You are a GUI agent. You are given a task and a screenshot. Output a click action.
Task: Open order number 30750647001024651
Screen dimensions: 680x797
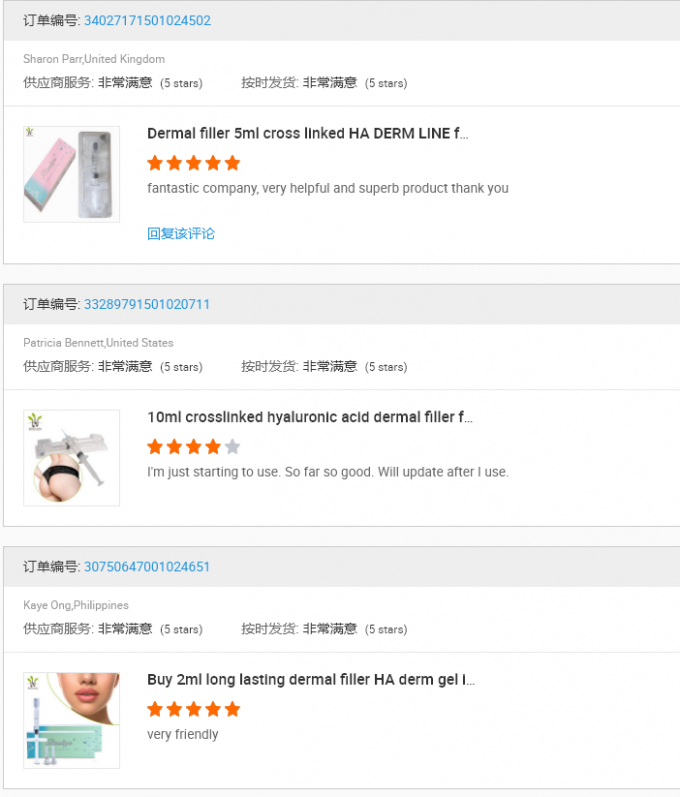tap(147, 567)
